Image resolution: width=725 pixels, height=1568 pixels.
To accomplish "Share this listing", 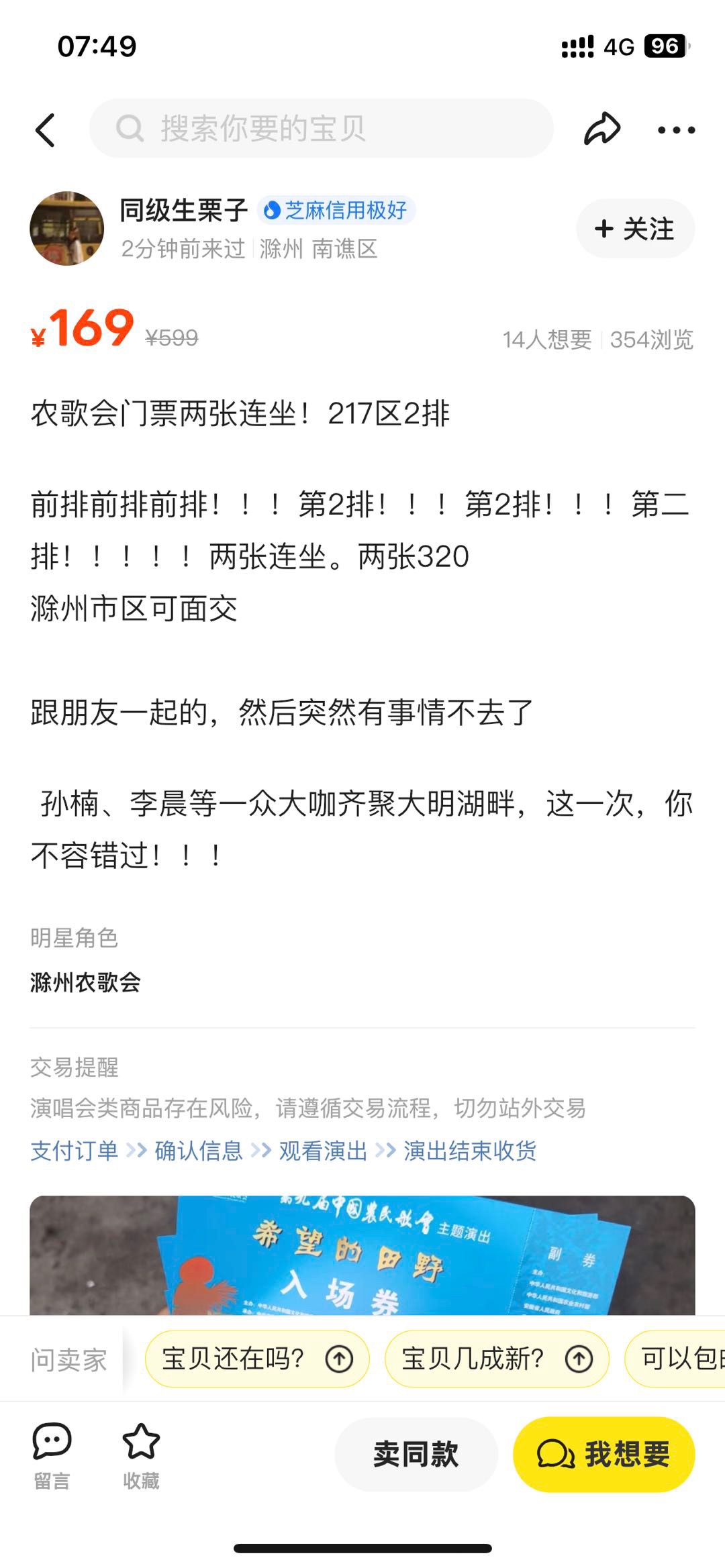I will [601, 128].
